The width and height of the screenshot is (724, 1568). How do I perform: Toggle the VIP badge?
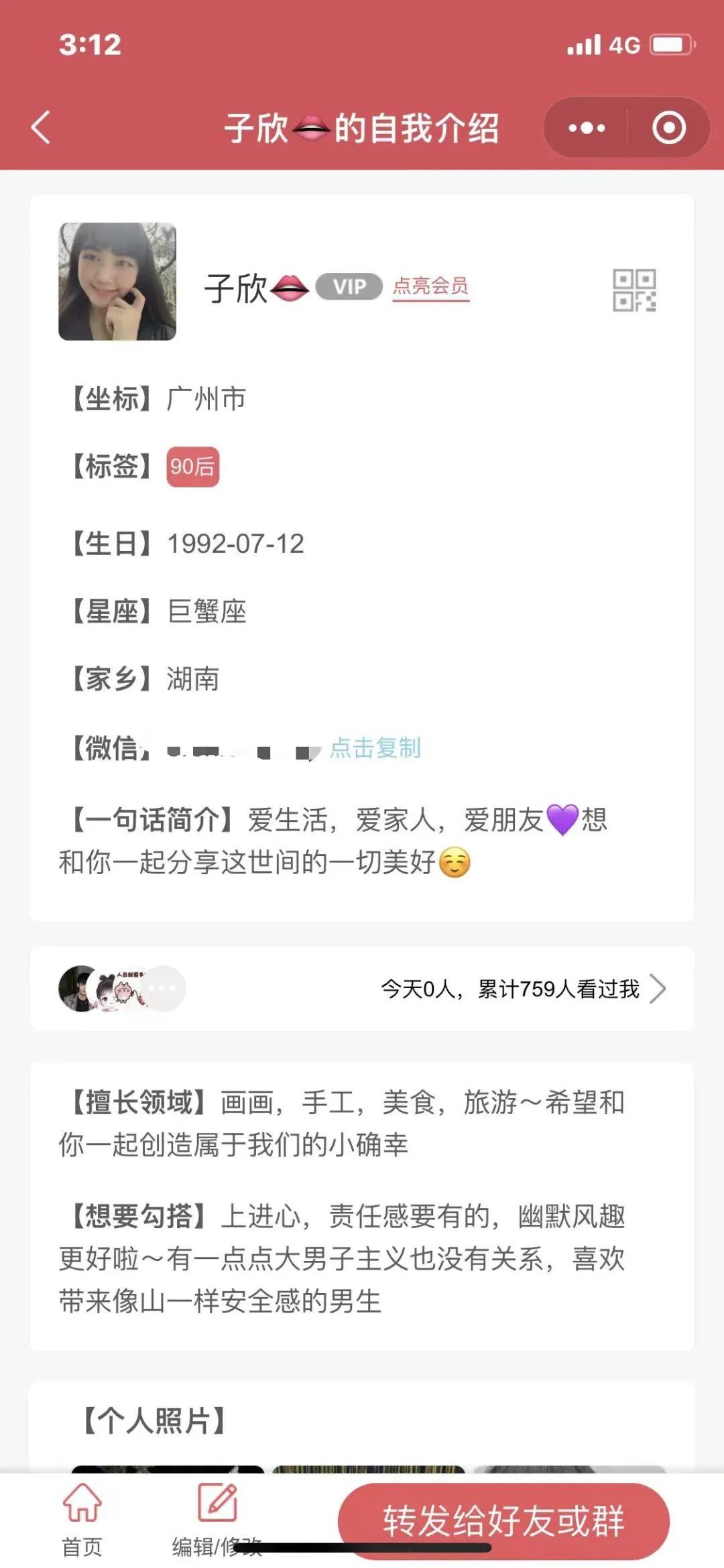click(x=347, y=287)
